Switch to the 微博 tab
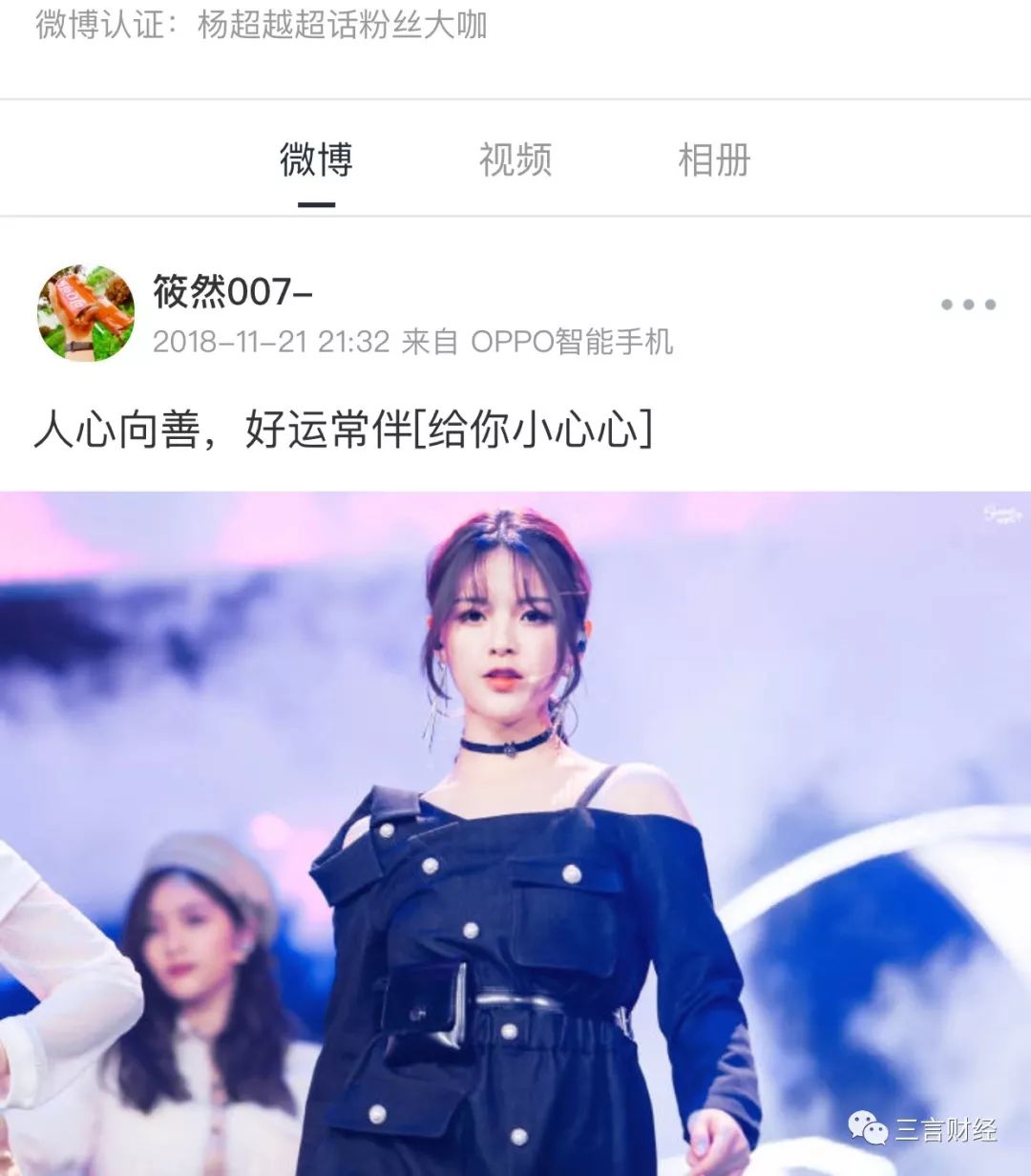The width and height of the screenshot is (1031, 1176). (x=316, y=160)
